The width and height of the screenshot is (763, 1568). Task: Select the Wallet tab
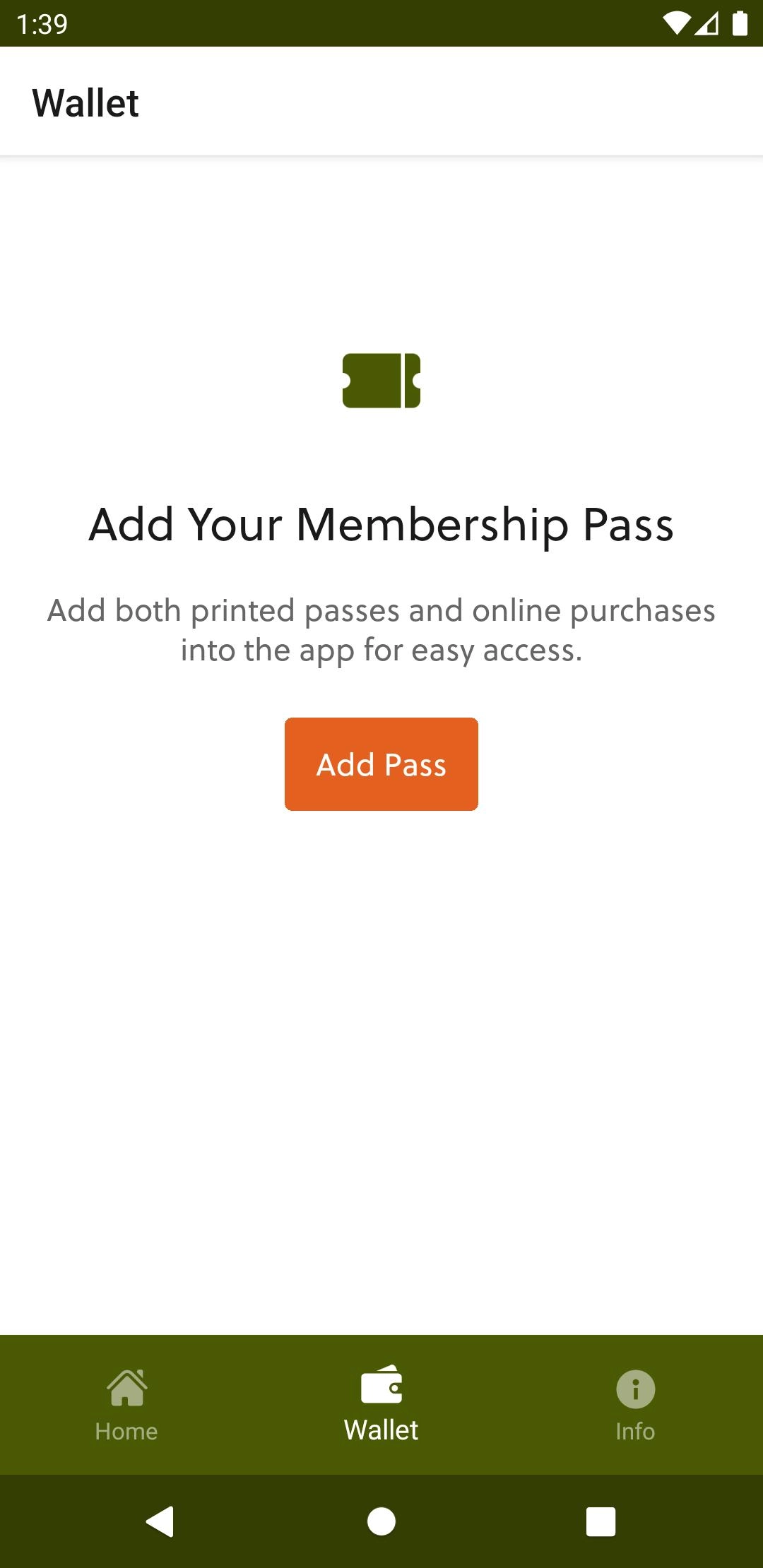pos(381,1405)
